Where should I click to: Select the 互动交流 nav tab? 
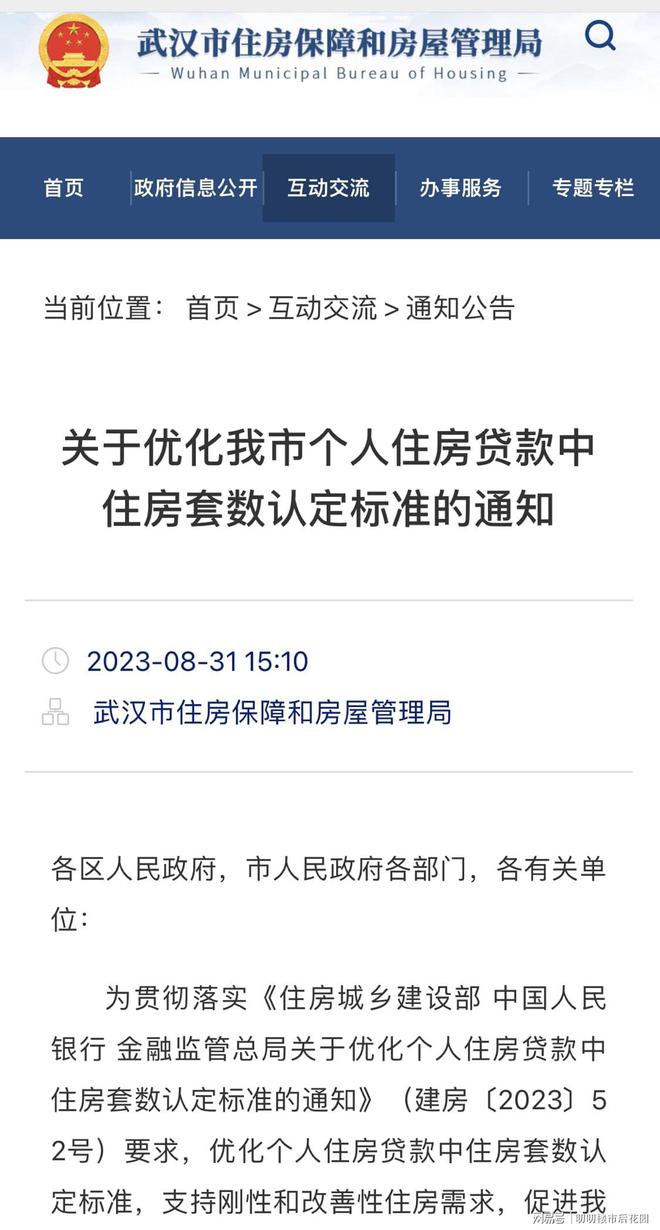tap(329, 188)
